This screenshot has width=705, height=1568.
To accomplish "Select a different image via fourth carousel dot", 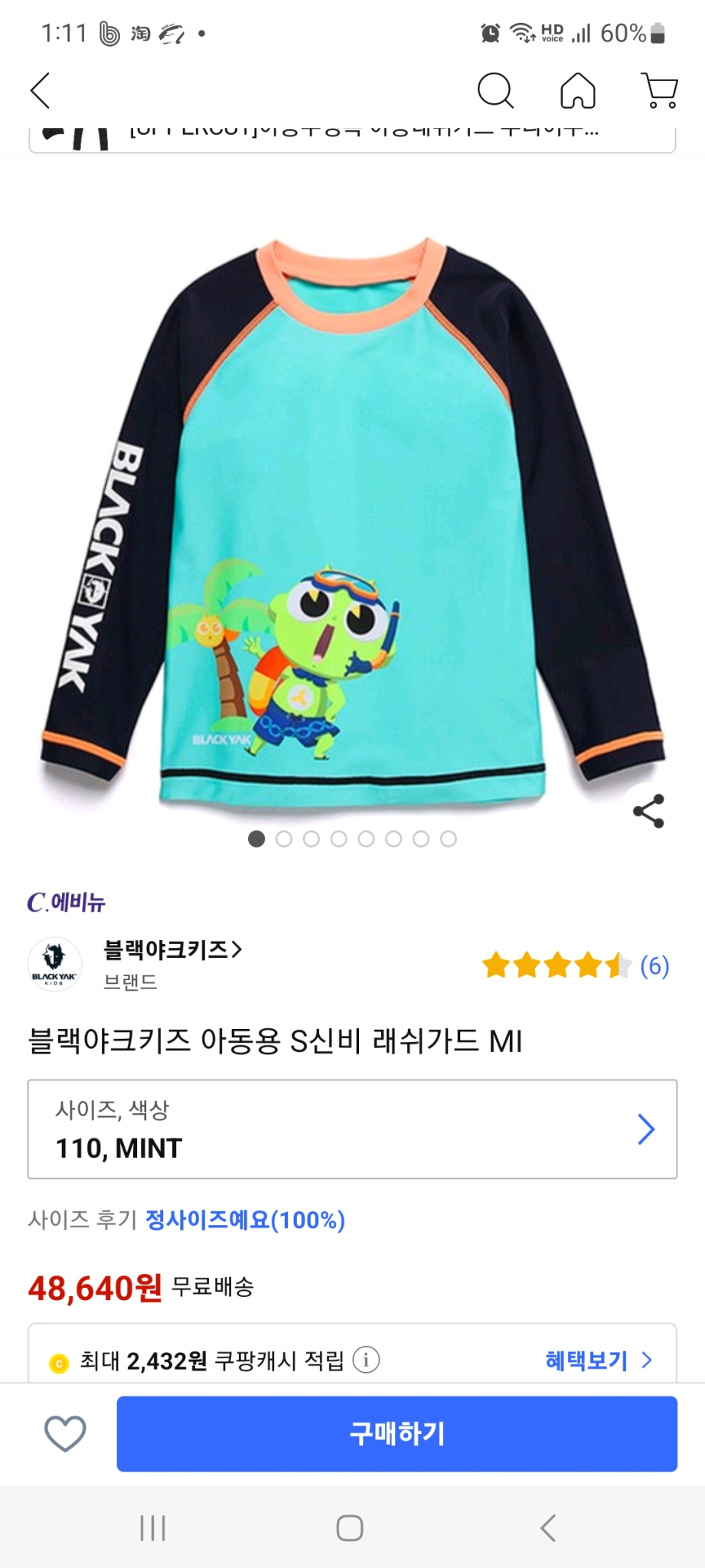I will click(338, 839).
